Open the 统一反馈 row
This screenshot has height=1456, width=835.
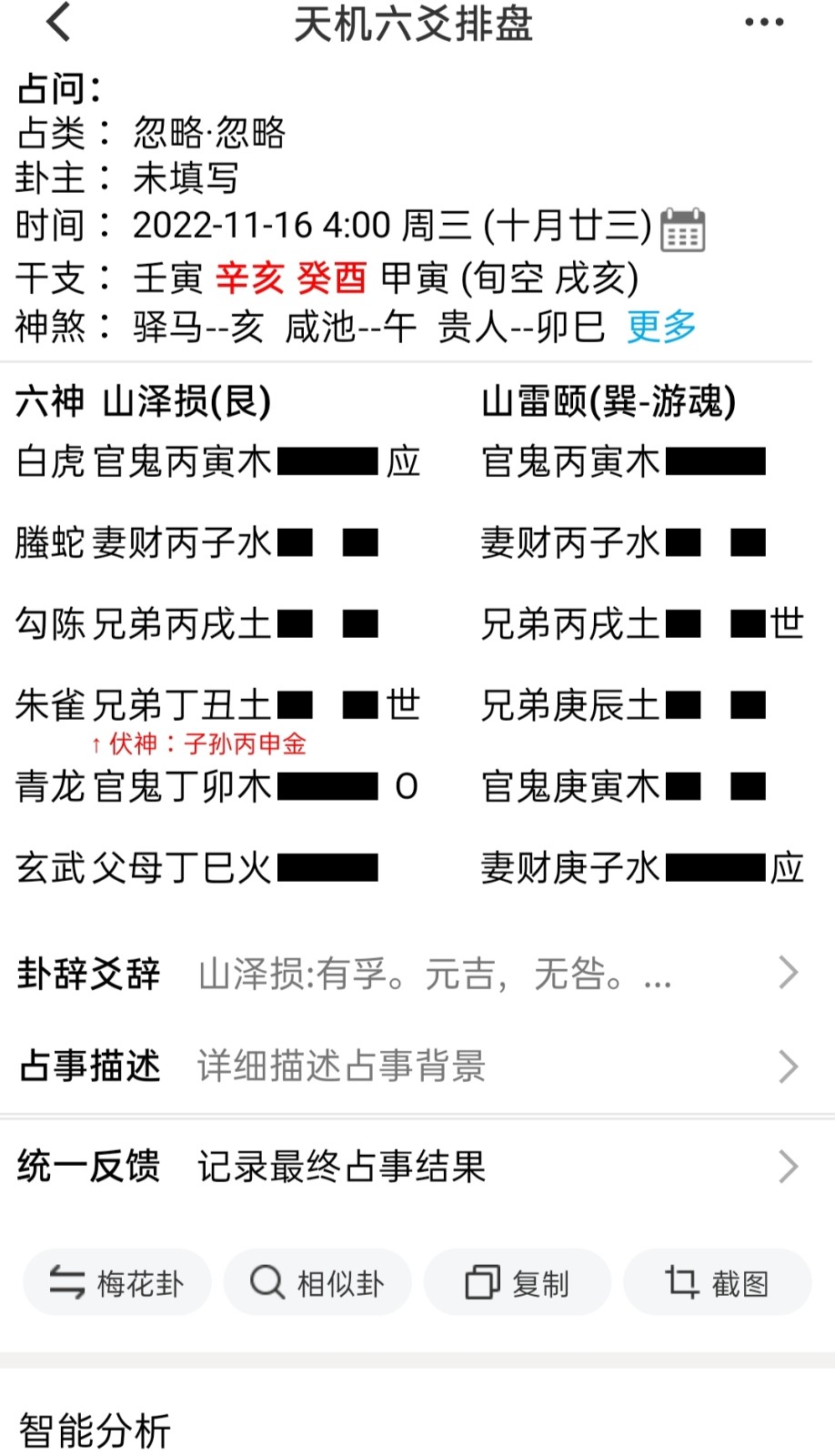tap(409, 1166)
